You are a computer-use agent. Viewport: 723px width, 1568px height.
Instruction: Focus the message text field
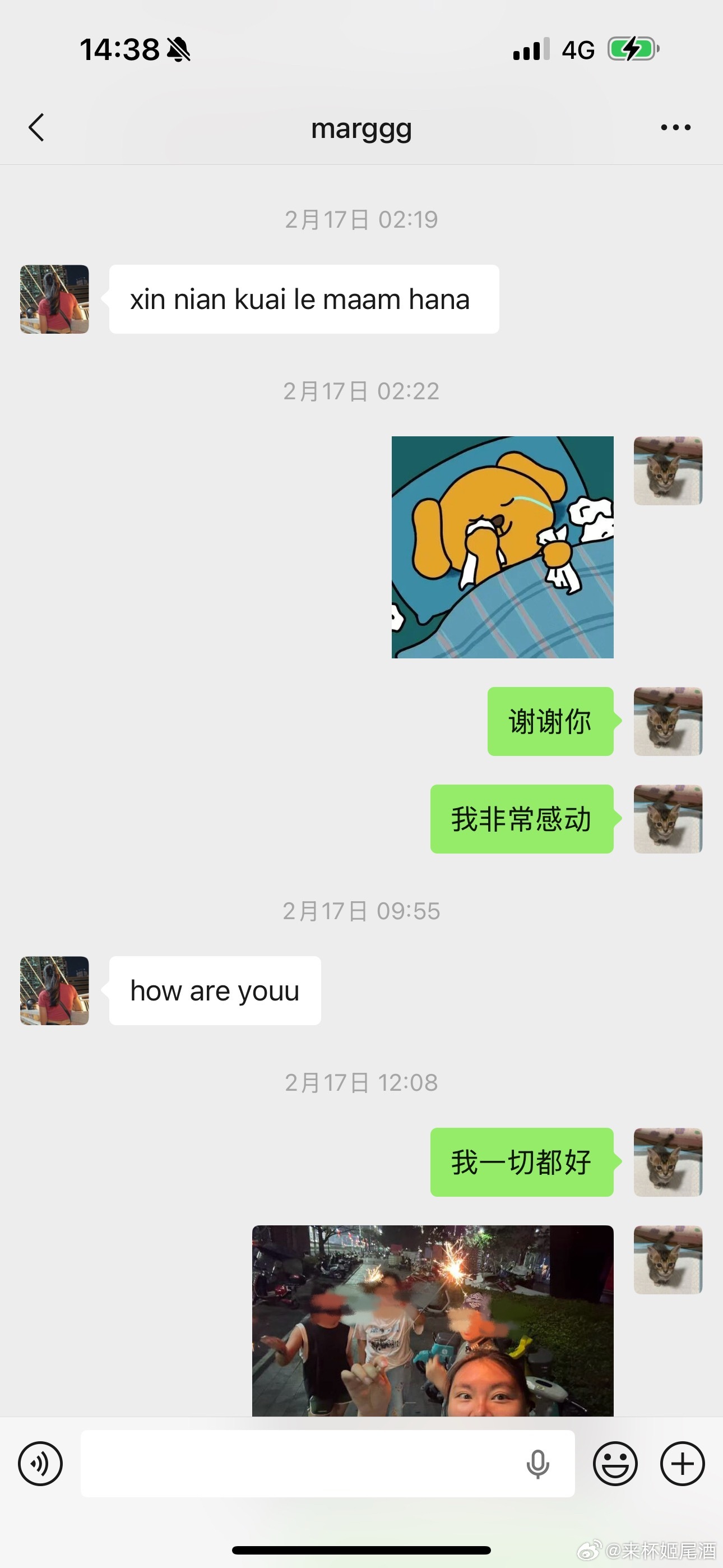point(298,1463)
